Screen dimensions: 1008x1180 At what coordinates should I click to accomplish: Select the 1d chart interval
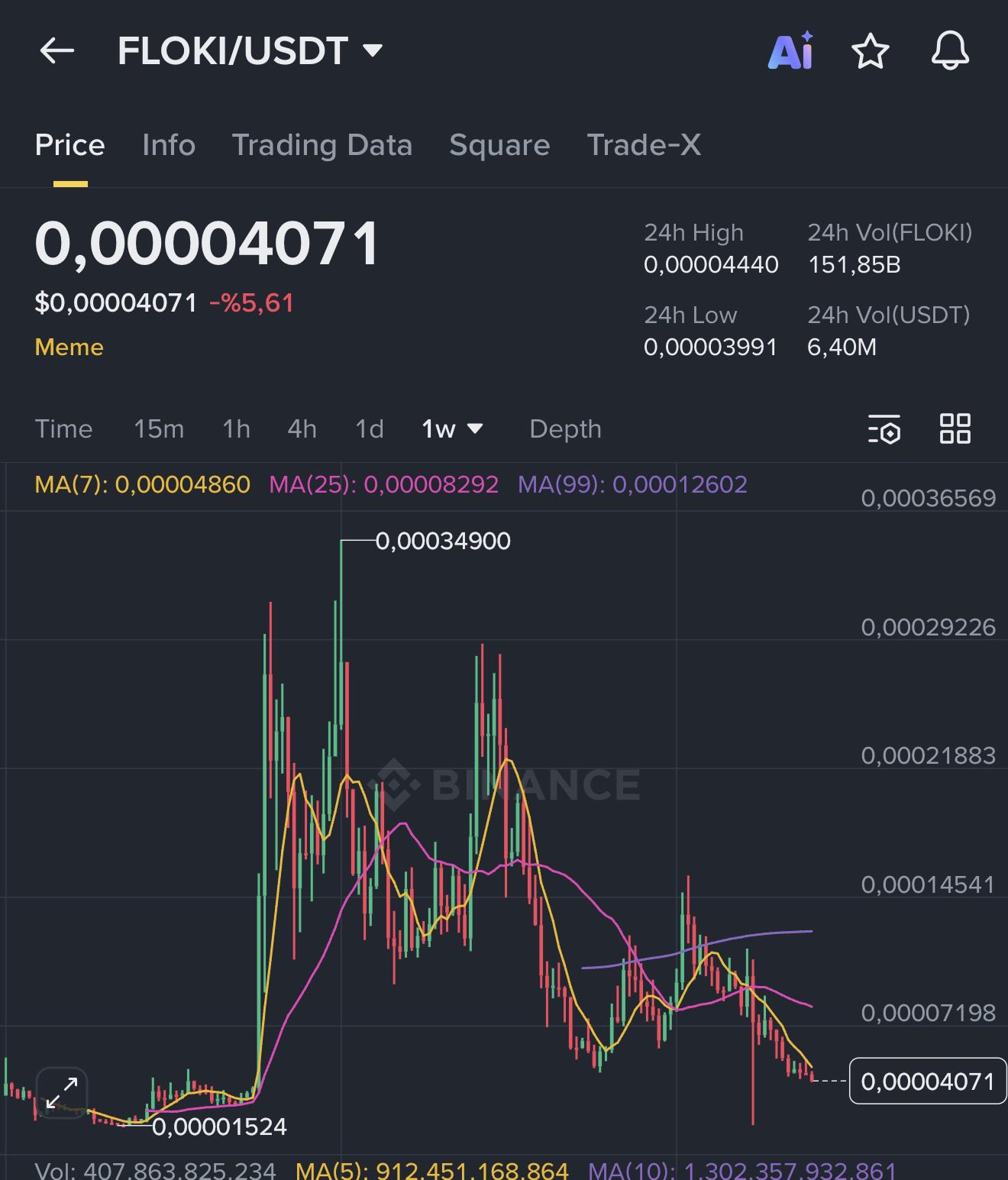[x=370, y=429]
